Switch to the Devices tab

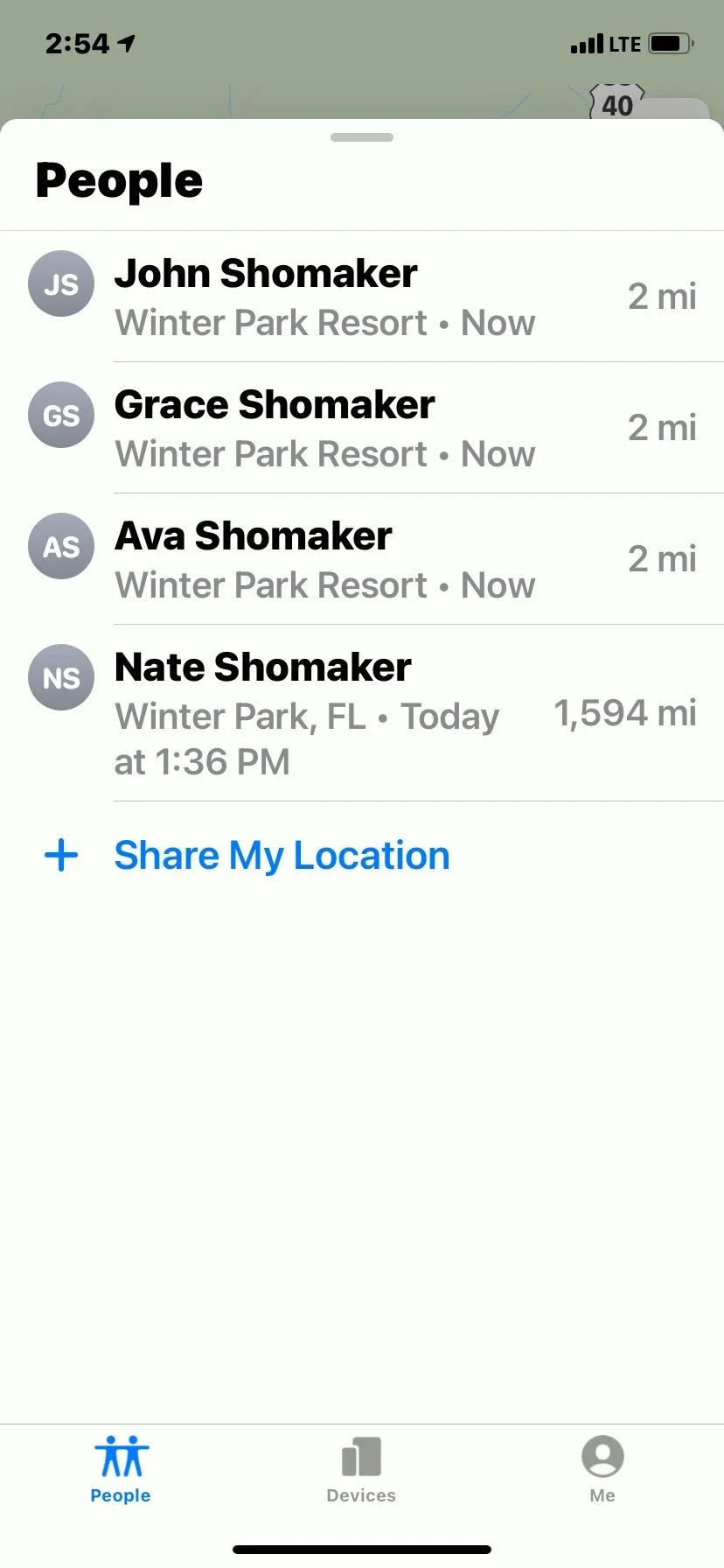pos(361,1470)
